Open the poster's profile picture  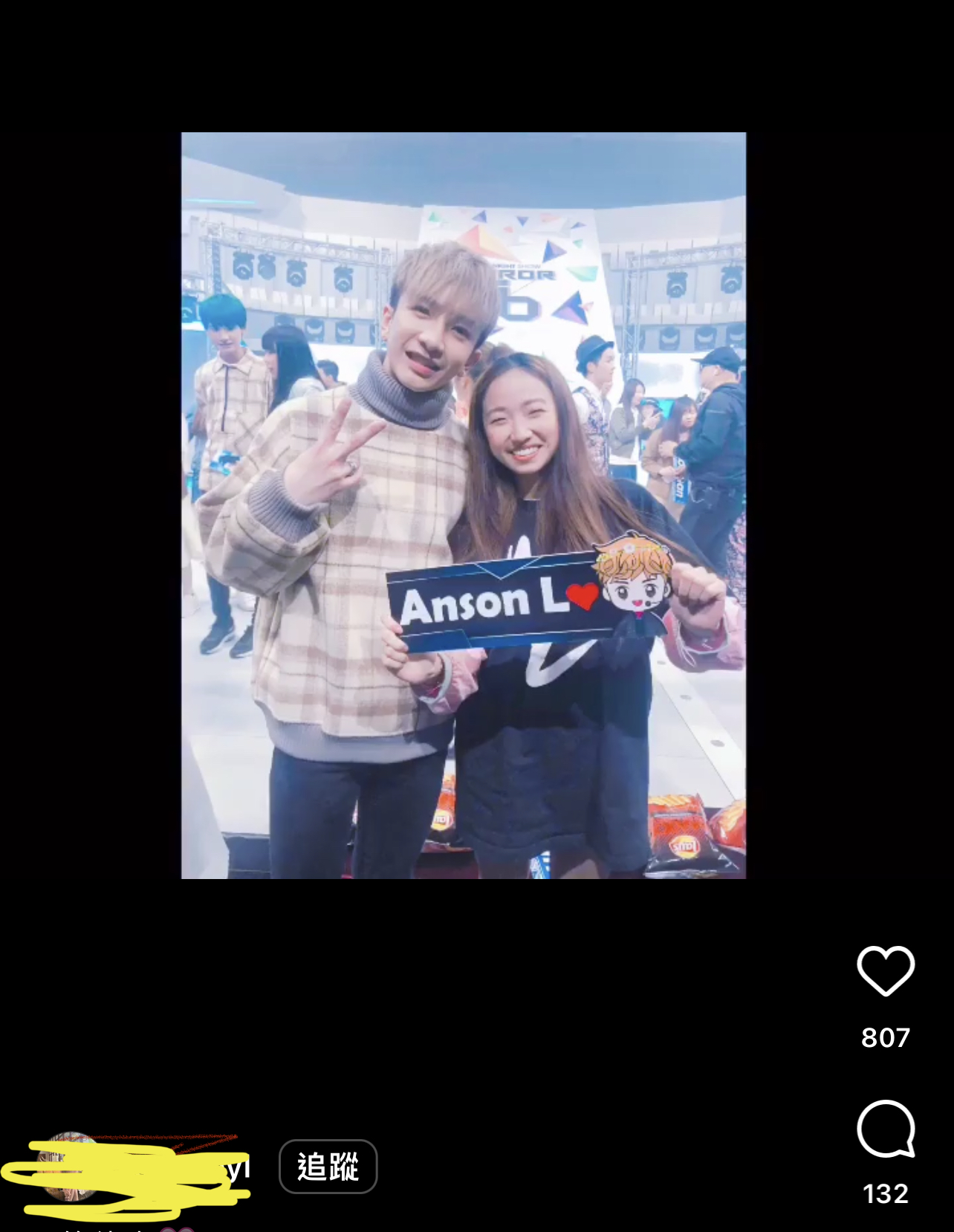pyautogui.click(x=69, y=1166)
